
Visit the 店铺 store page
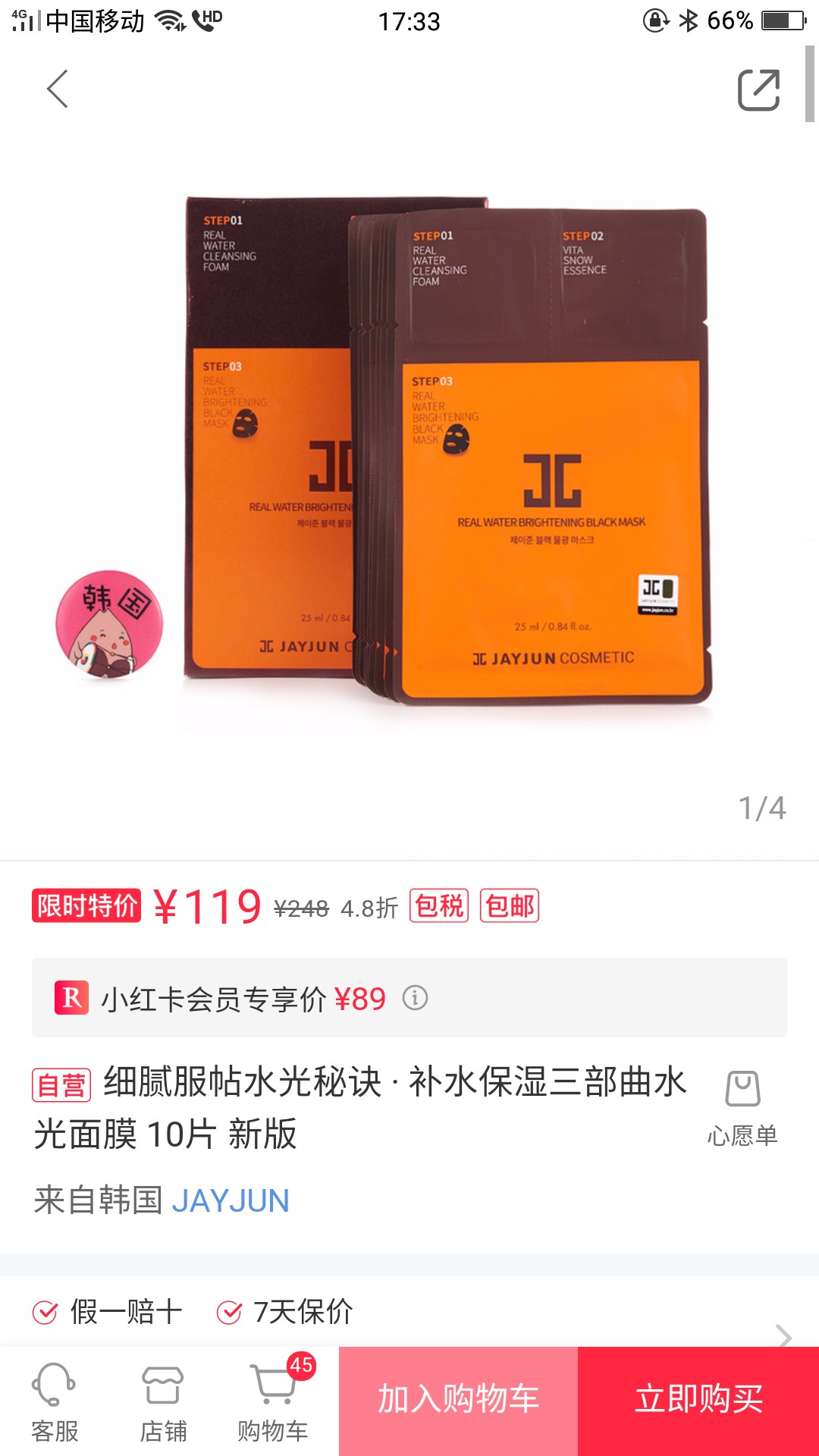[x=163, y=1402]
